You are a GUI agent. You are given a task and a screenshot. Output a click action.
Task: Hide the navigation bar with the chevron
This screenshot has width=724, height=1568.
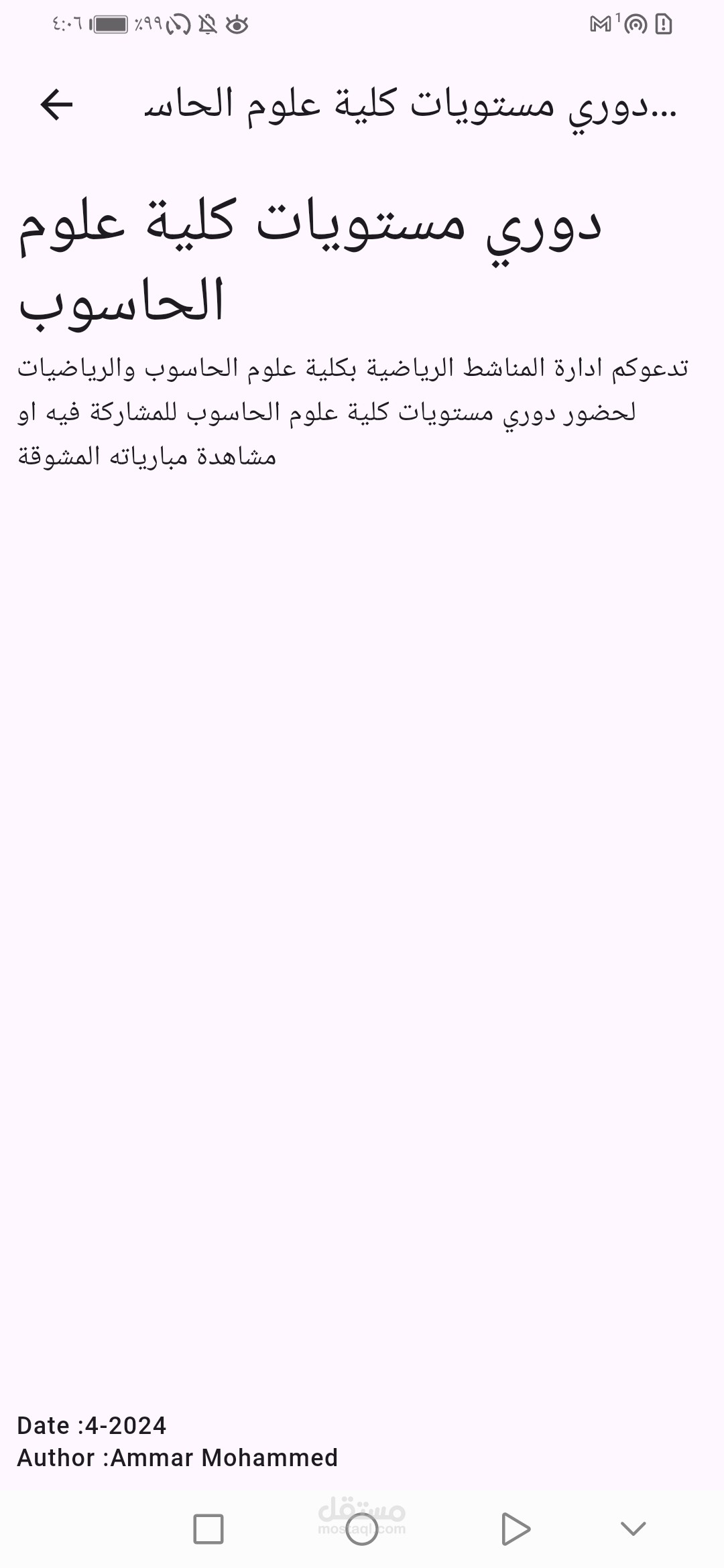[633, 1528]
